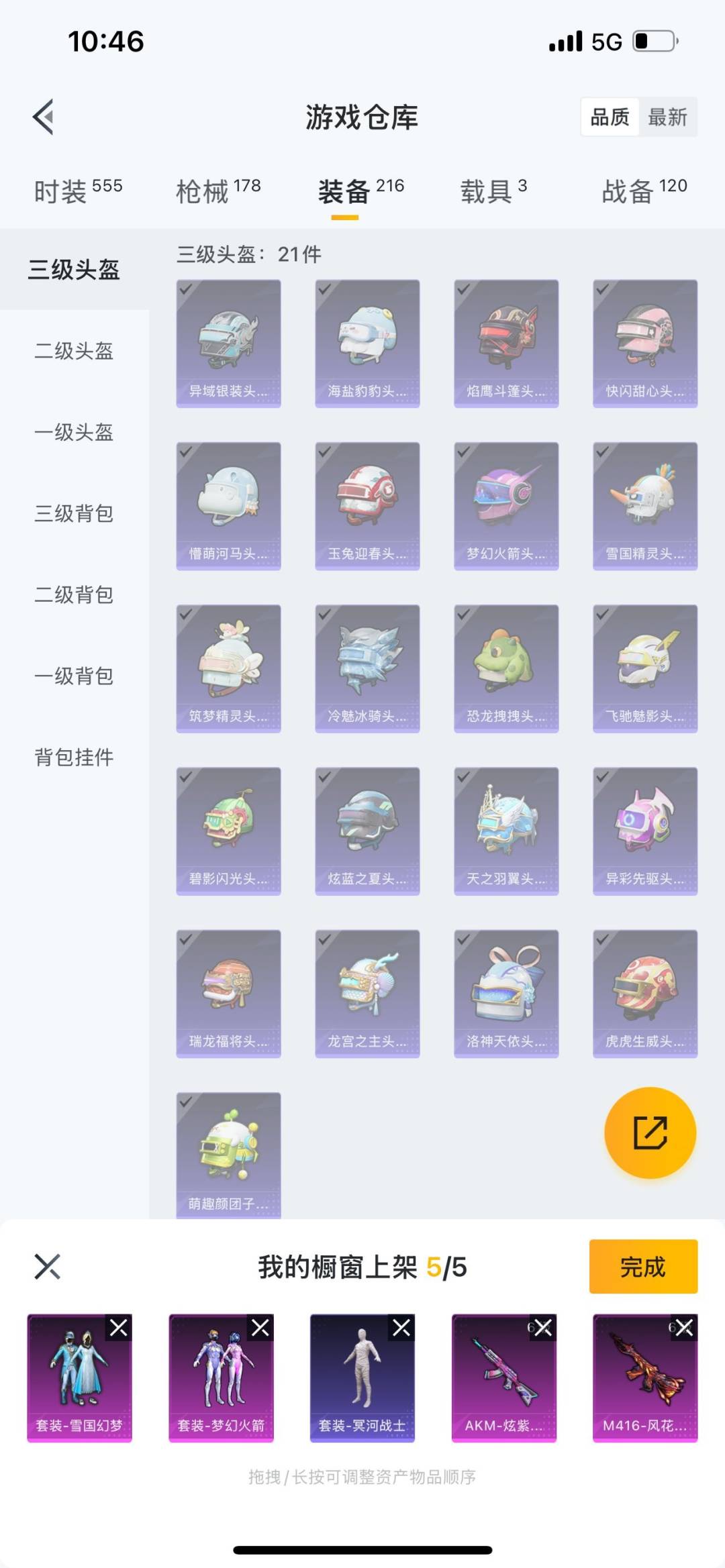Screen dimensions: 725x1568
Task: Go back from 游戏仓库
Action: tap(43, 117)
